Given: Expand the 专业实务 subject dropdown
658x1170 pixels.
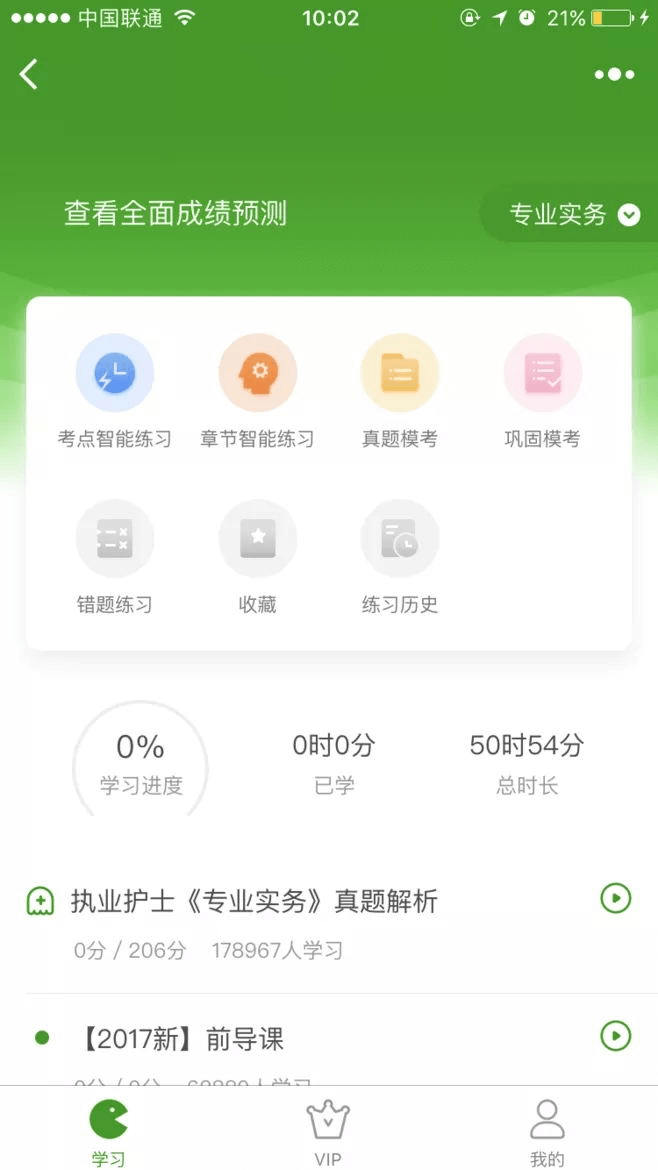Looking at the screenshot, I should tap(574, 215).
